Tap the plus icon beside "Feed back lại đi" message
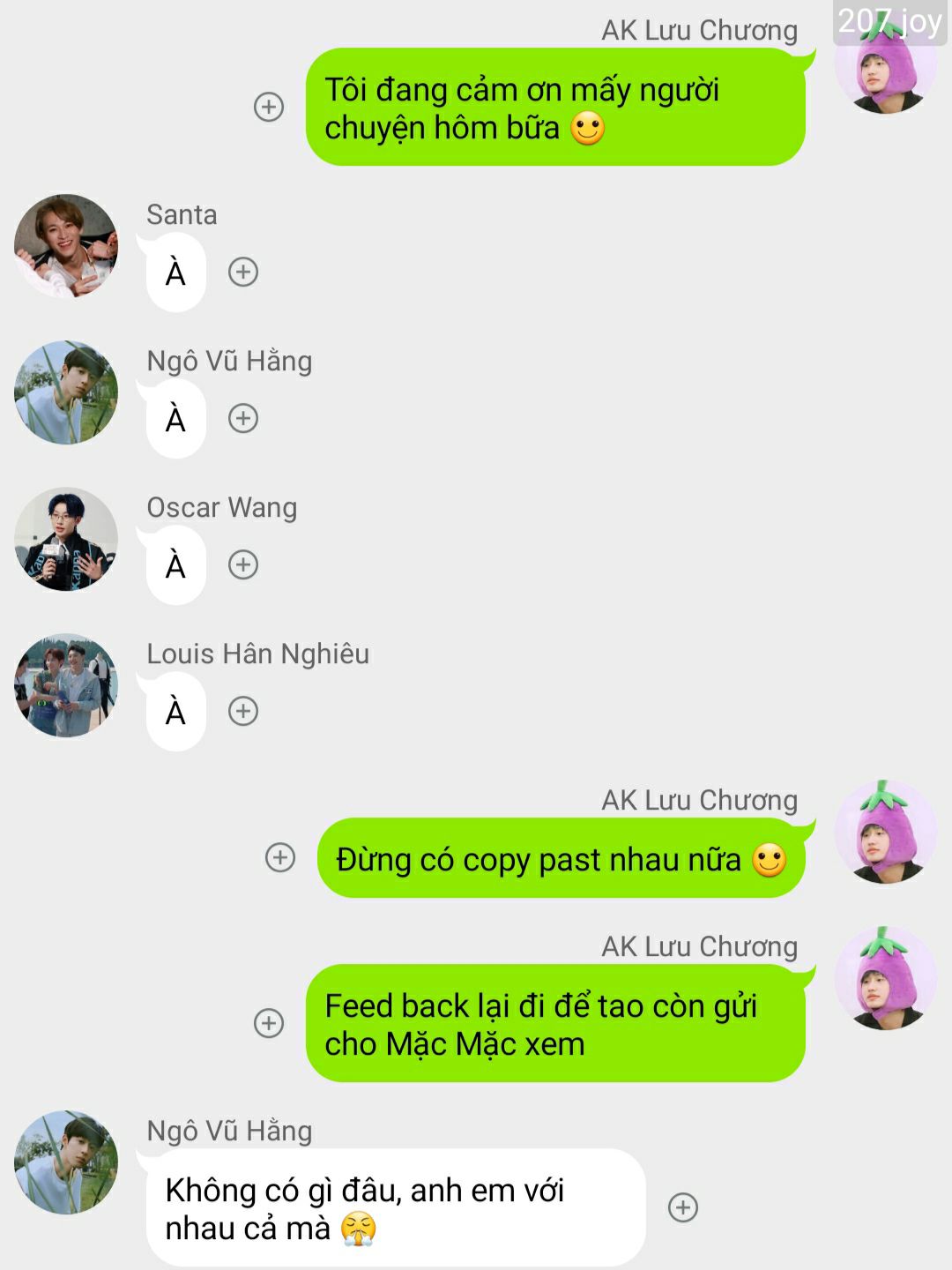The image size is (952, 1270). (269, 1023)
